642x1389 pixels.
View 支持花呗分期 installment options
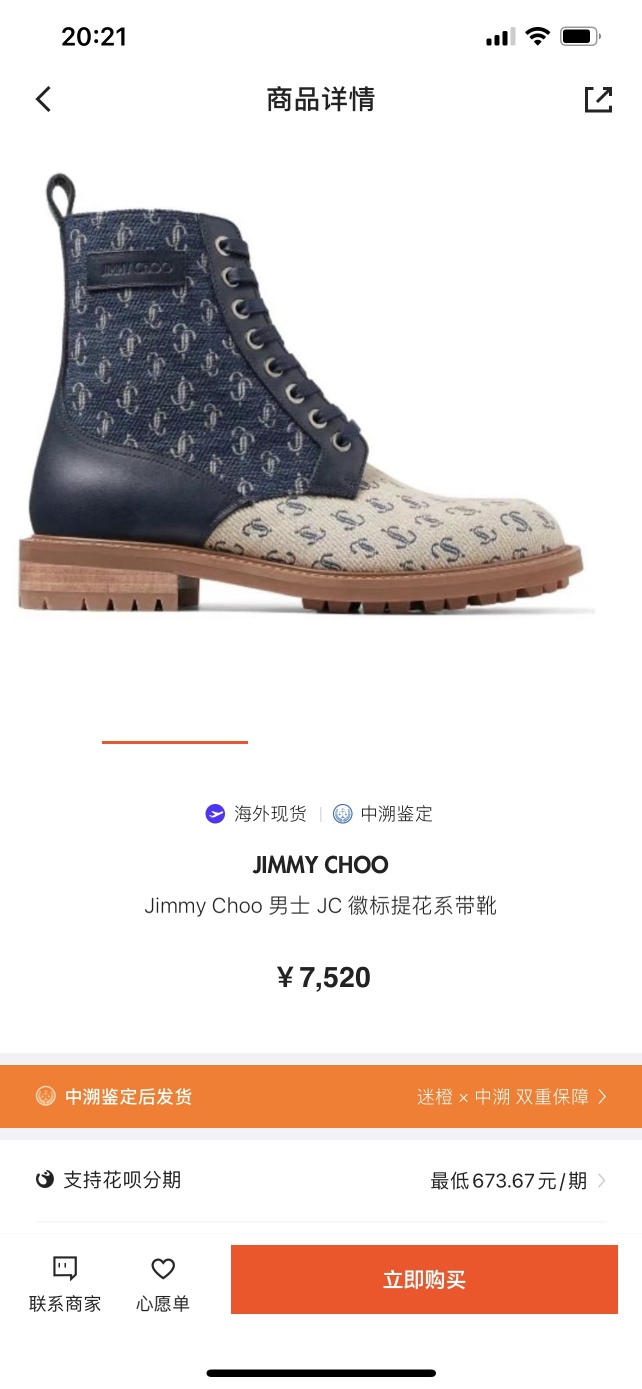point(321,1180)
